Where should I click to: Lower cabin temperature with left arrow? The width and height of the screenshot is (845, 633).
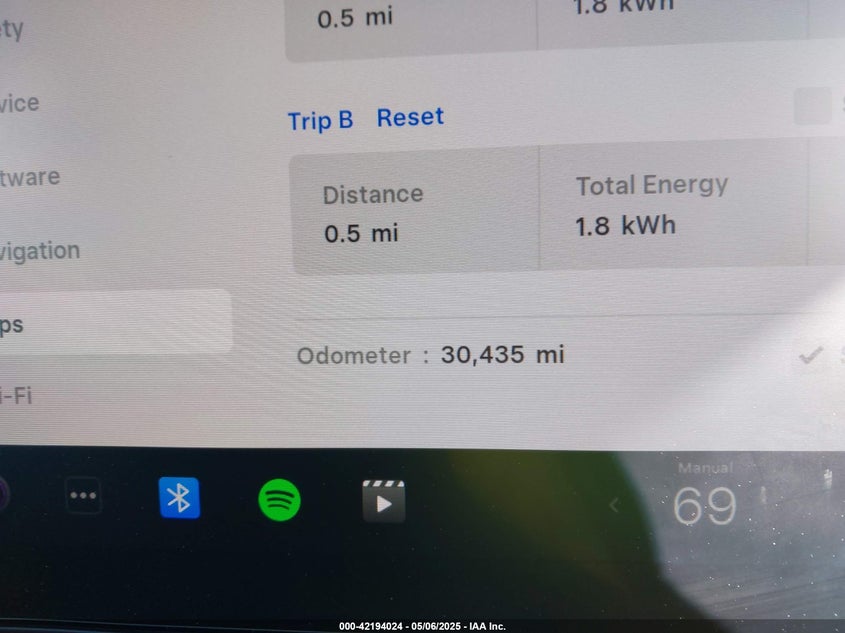[614, 506]
